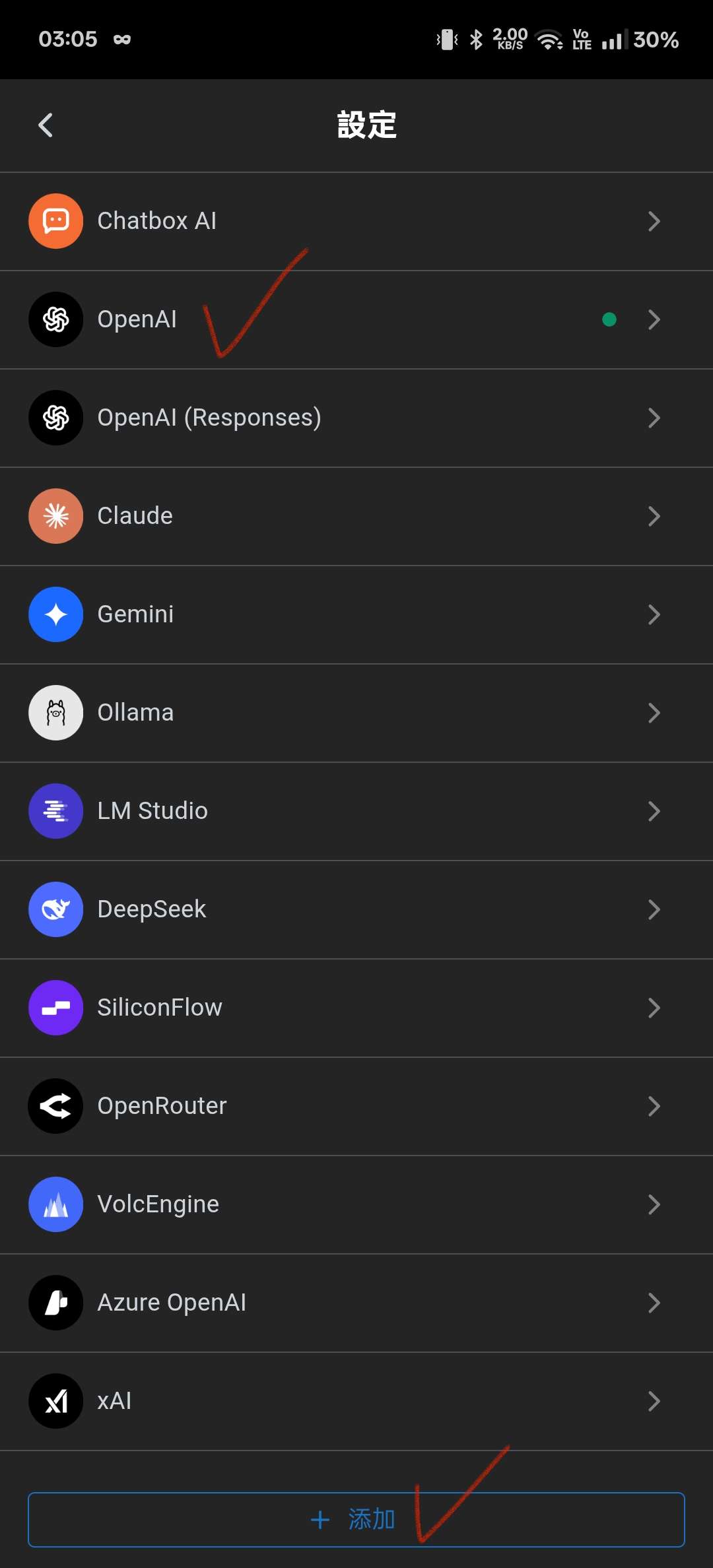Open Claude provider settings
Image resolution: width=713 pixels, height=1568 pixels.
coord(356,516)
